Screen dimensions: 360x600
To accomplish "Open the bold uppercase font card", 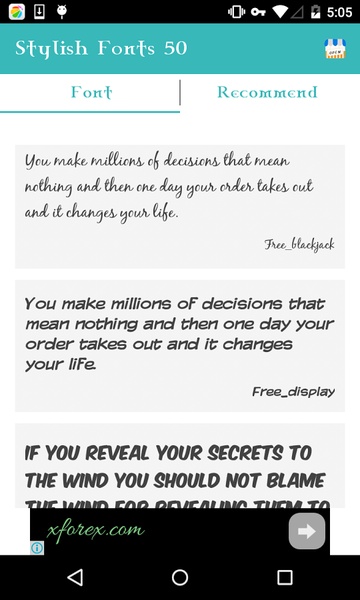I will 180,466.
